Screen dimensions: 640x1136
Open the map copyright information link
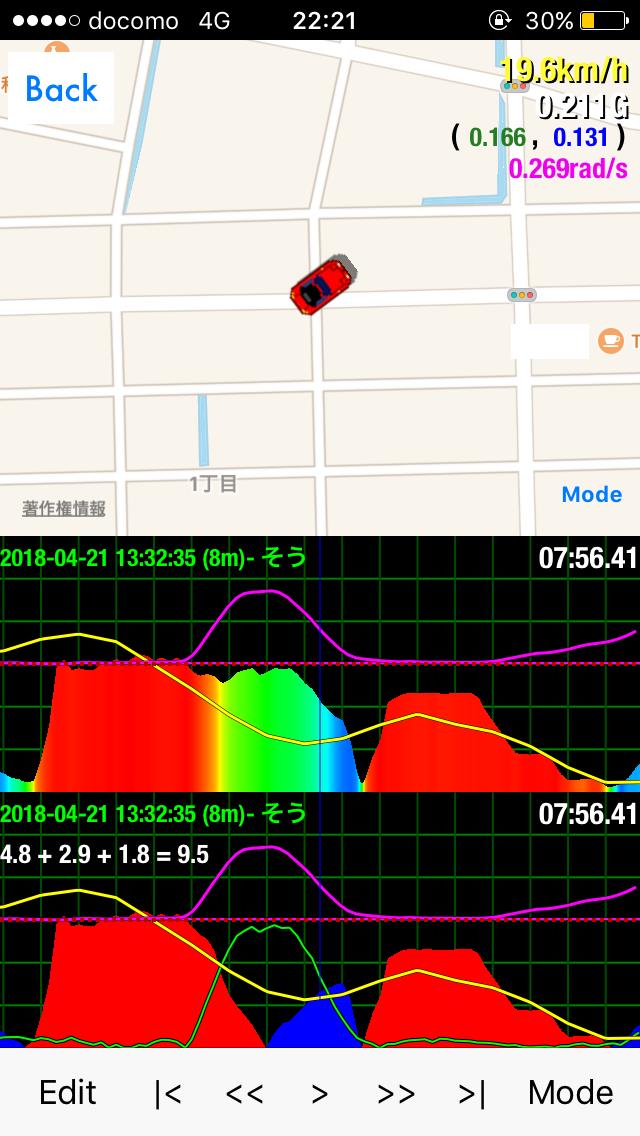click(63, 509)
